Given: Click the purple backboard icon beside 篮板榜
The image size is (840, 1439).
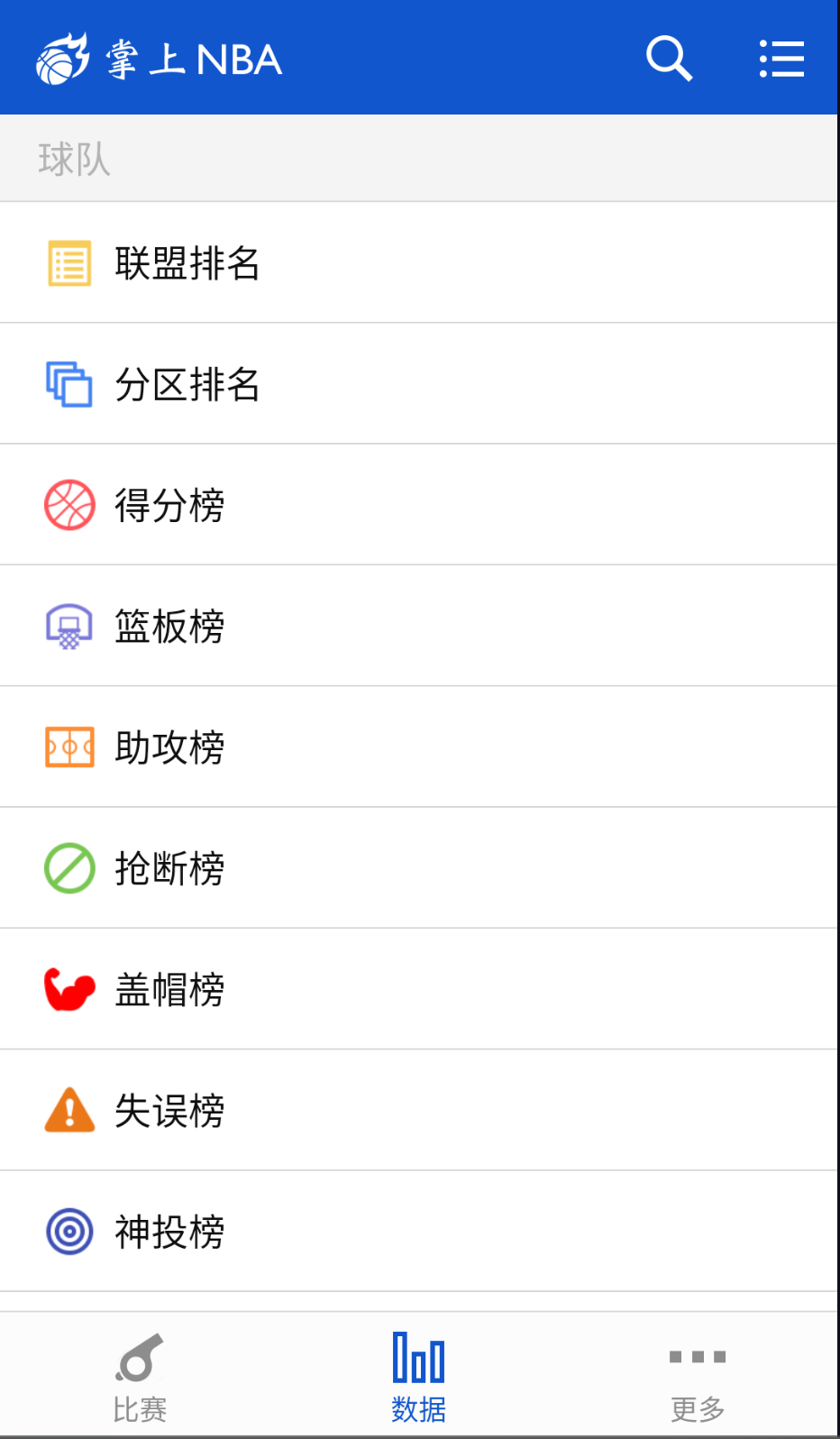Looking at the screenshot, I should [68, 626].
